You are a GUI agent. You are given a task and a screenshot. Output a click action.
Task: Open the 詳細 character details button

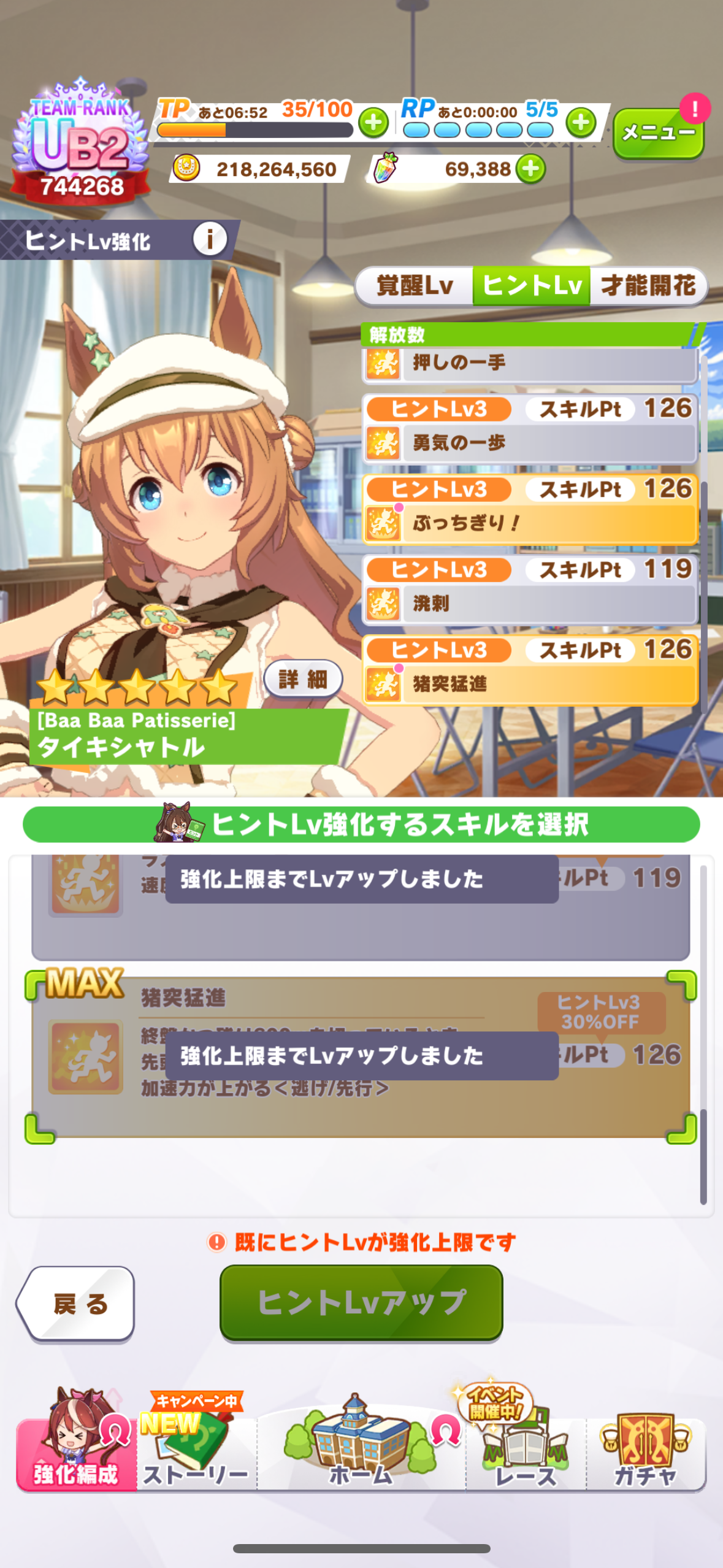point(302,679)
